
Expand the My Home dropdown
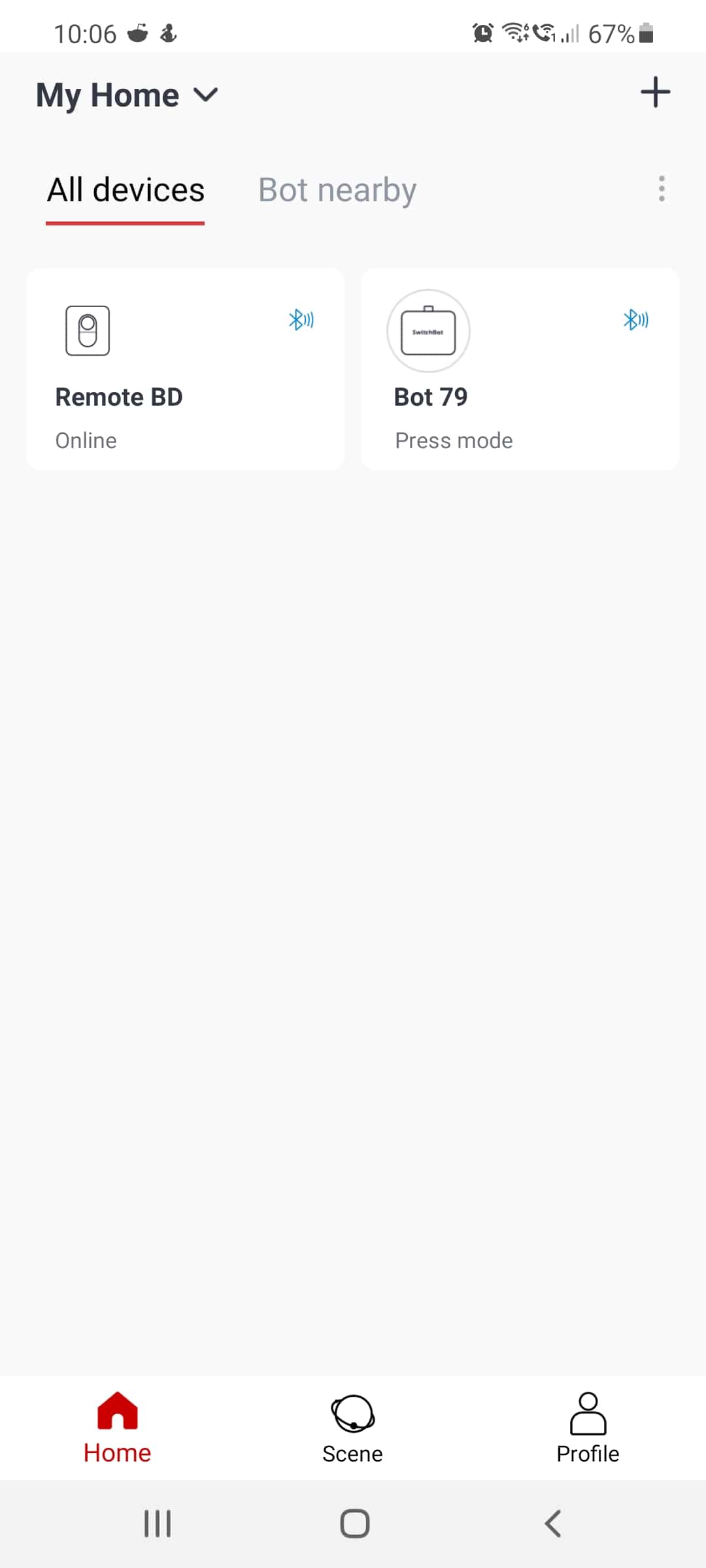coord(127,95)
